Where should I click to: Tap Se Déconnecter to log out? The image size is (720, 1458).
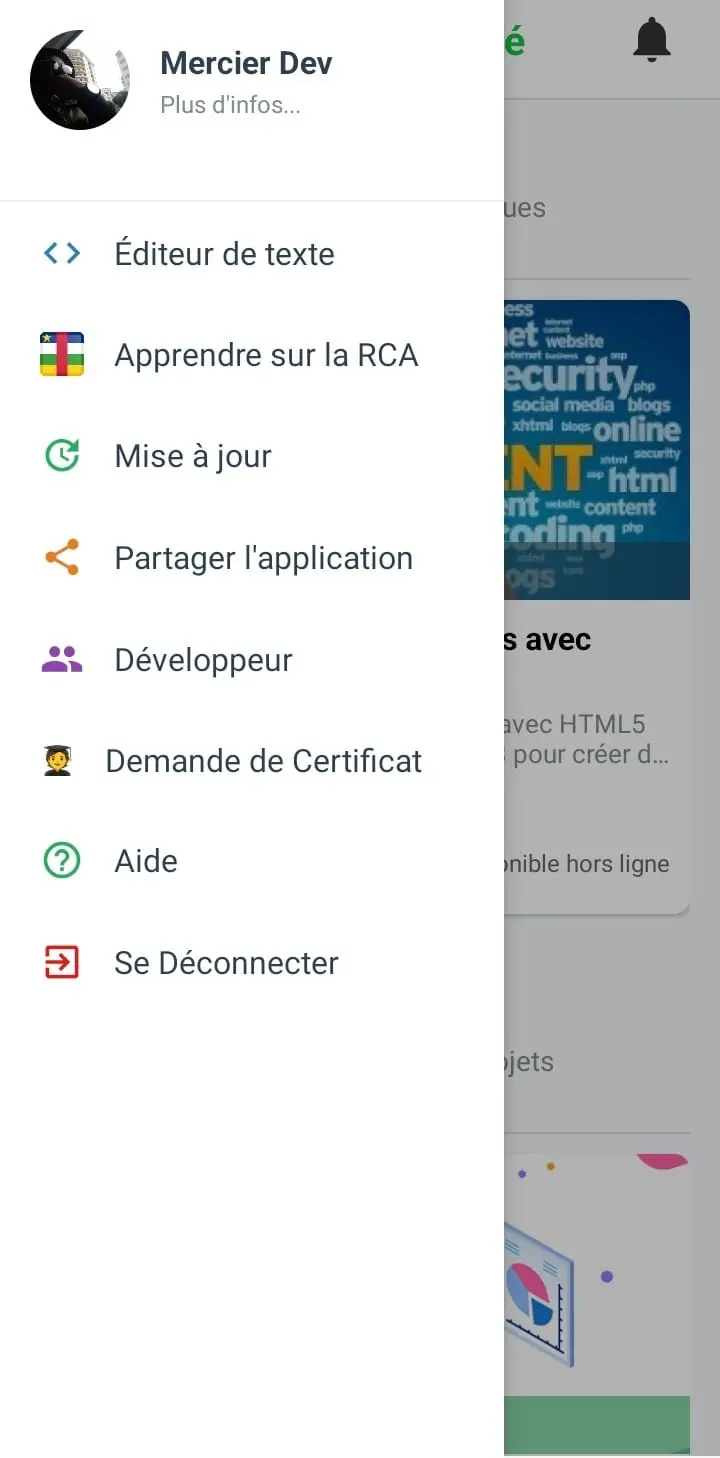(x=252, y=963)
